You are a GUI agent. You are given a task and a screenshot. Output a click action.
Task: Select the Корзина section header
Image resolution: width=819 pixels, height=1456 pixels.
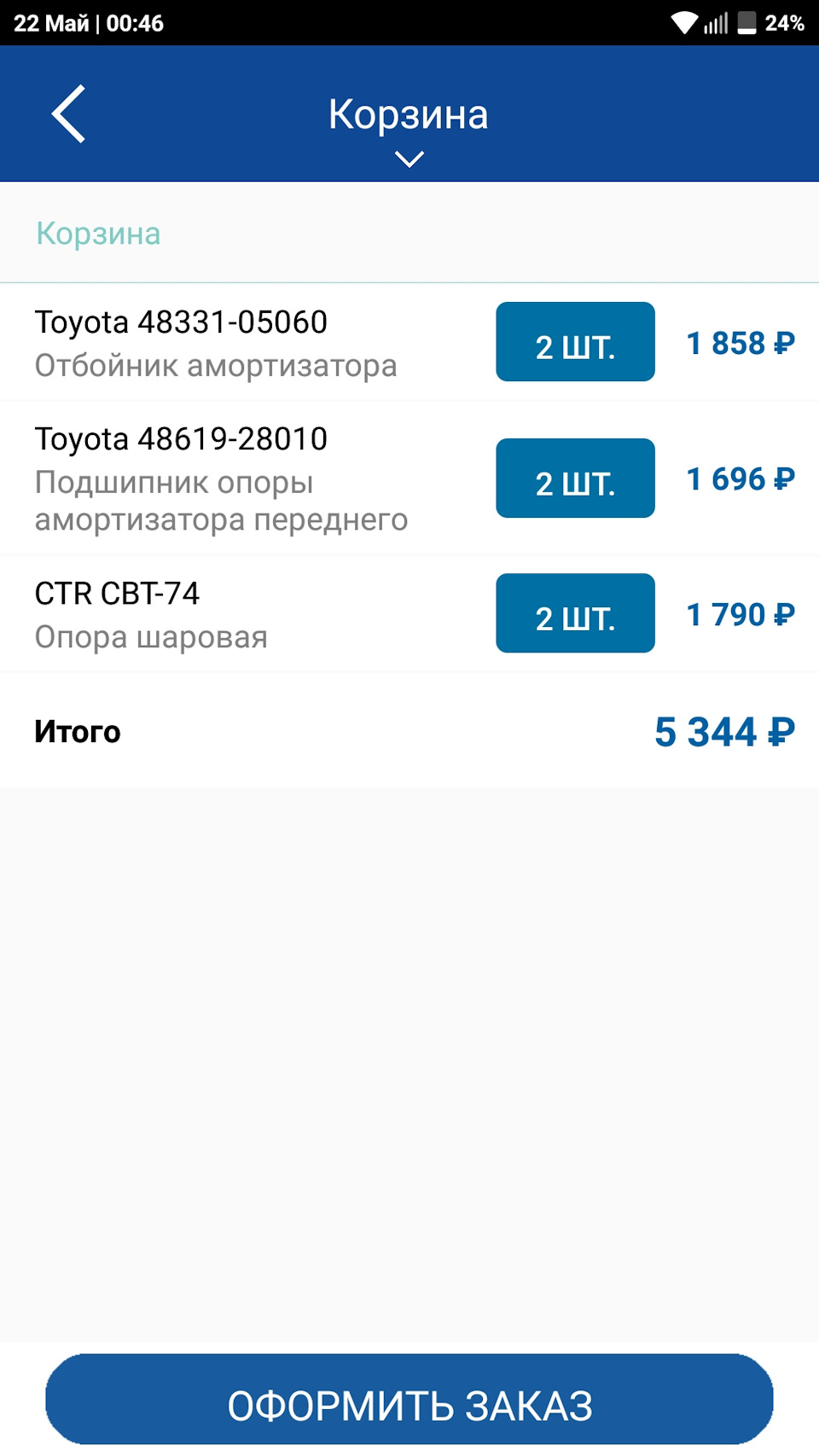98,232
